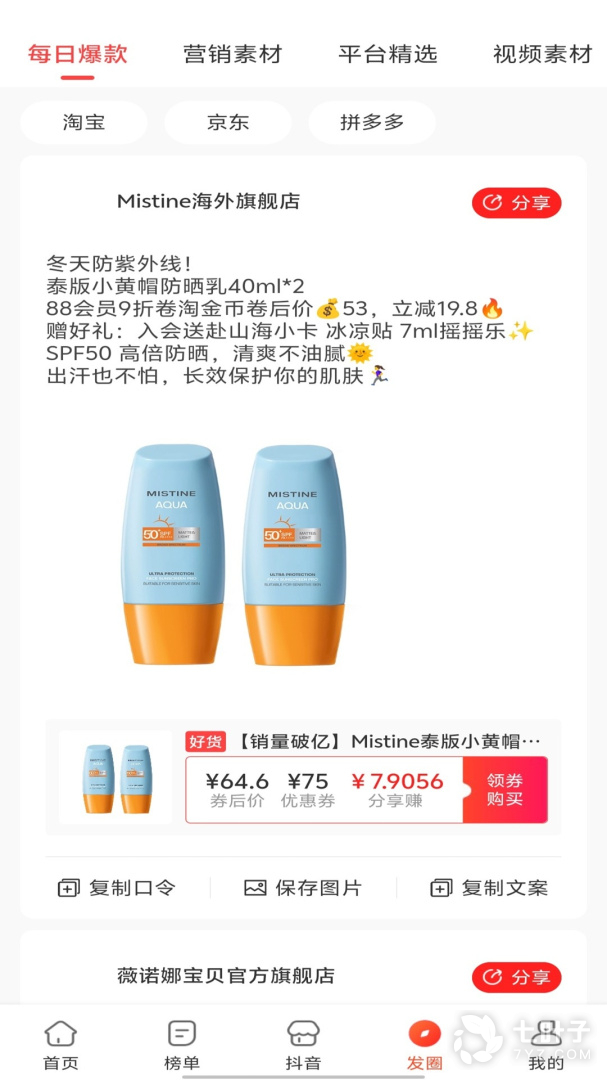Filter by 拼多多
This screenshot has width=607, height=1080.
(x=372, y=123)
